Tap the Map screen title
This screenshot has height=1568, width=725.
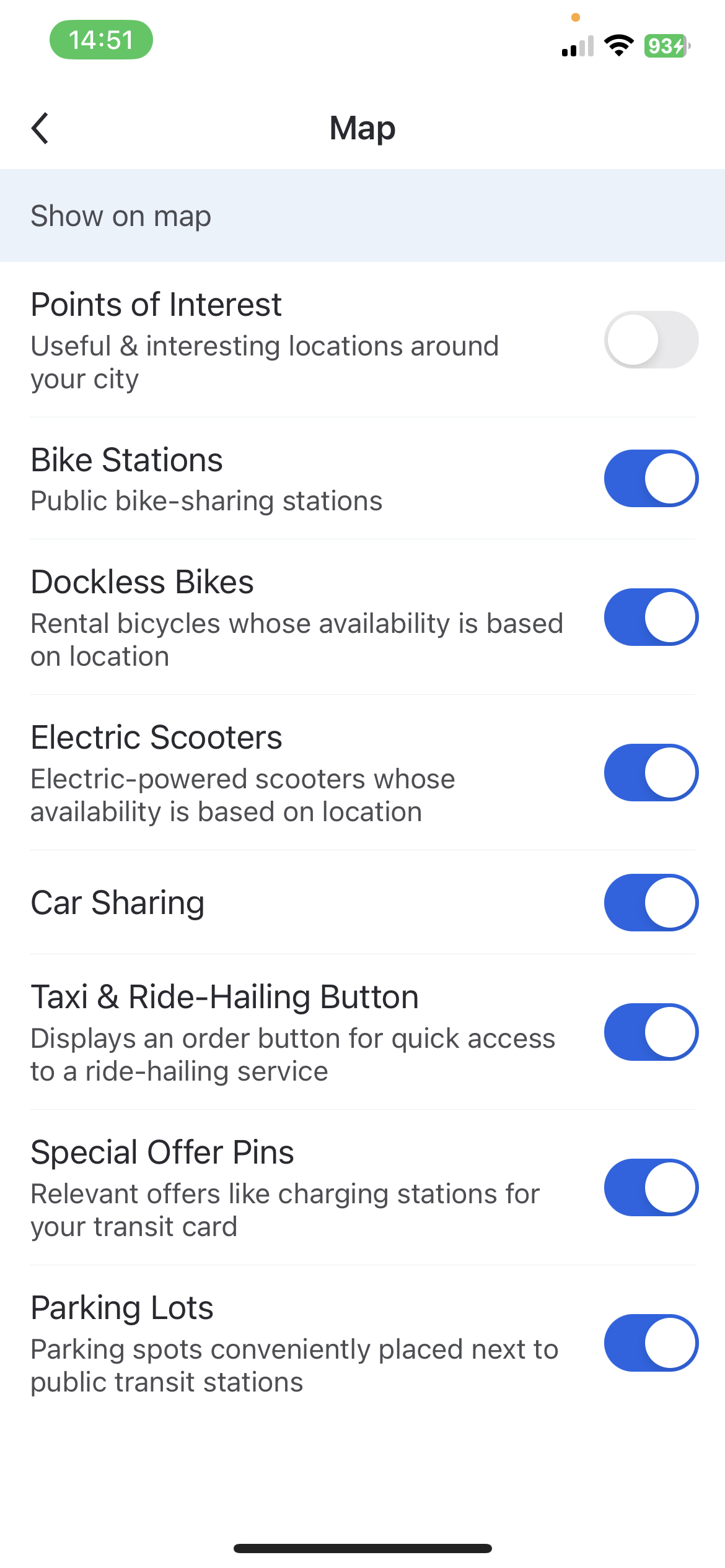click(362, 128)
